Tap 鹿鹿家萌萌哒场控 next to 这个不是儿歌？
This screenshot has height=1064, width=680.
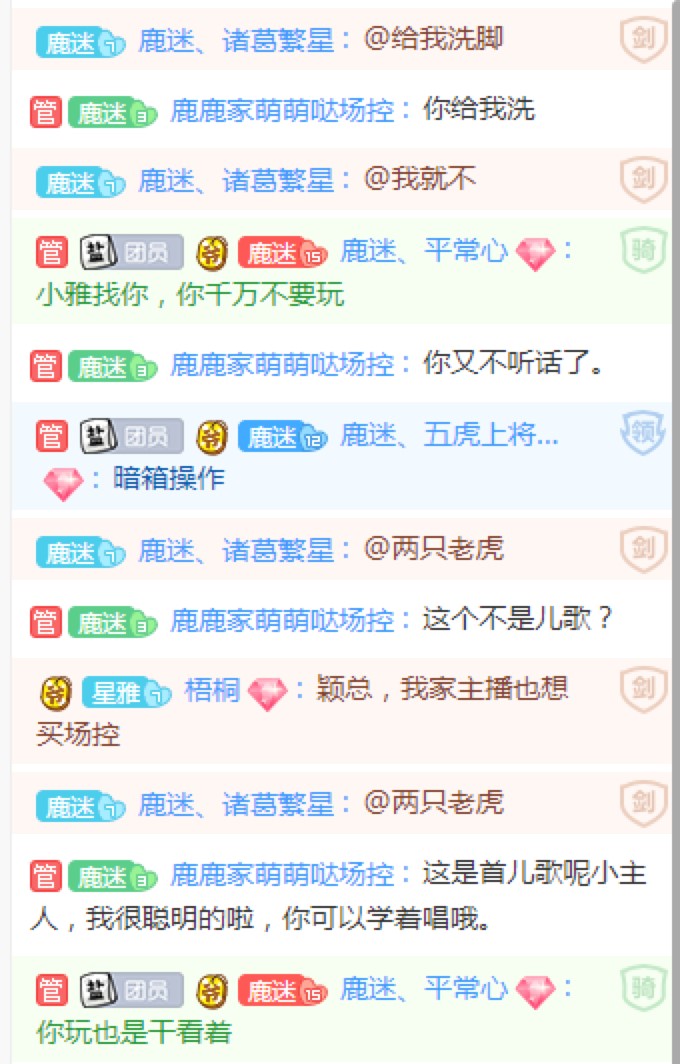click(282, 621)
